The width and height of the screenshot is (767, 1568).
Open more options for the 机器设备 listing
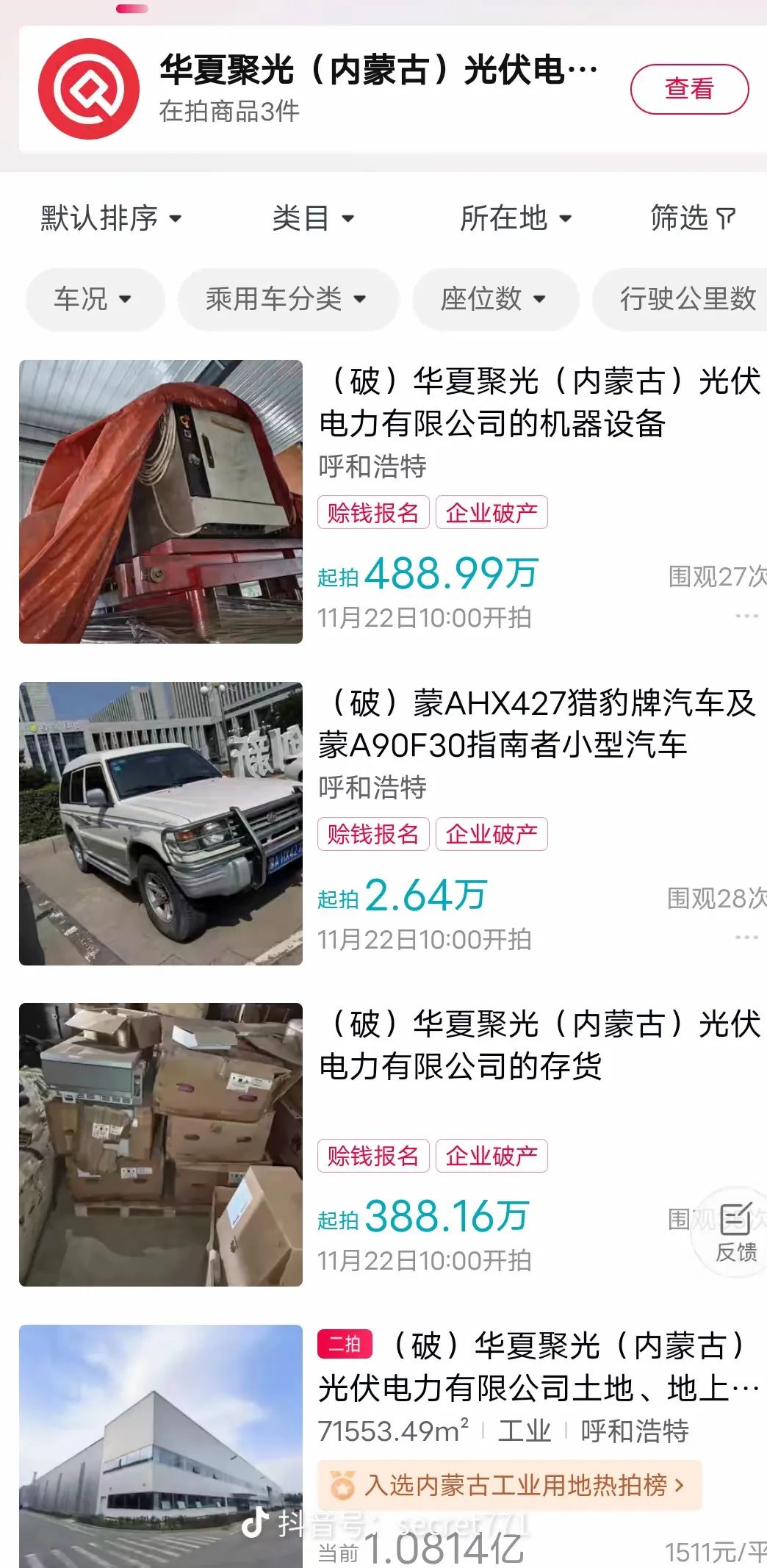click(746, 616)
